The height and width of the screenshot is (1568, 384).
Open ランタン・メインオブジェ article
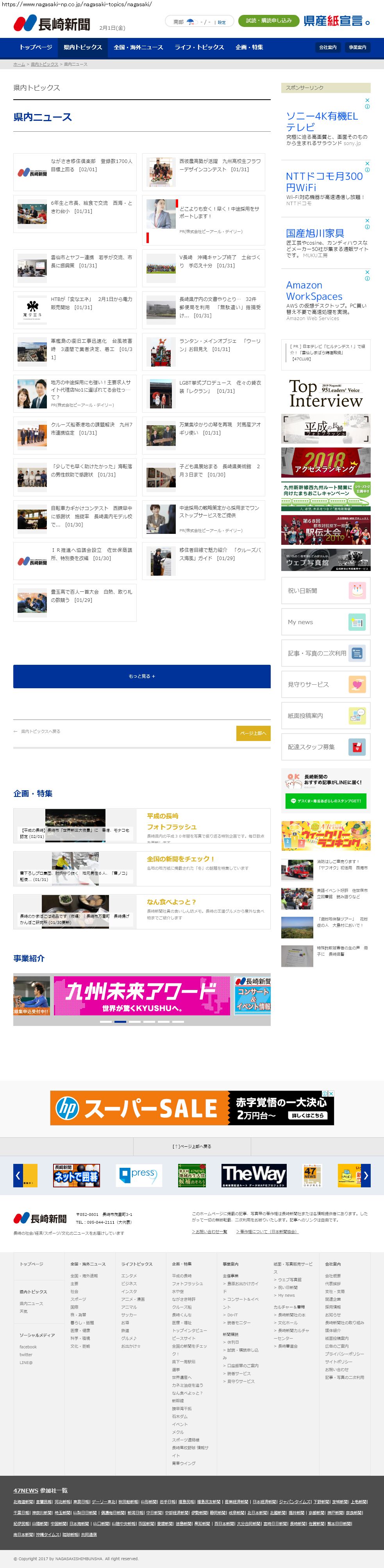pos(219,345)
